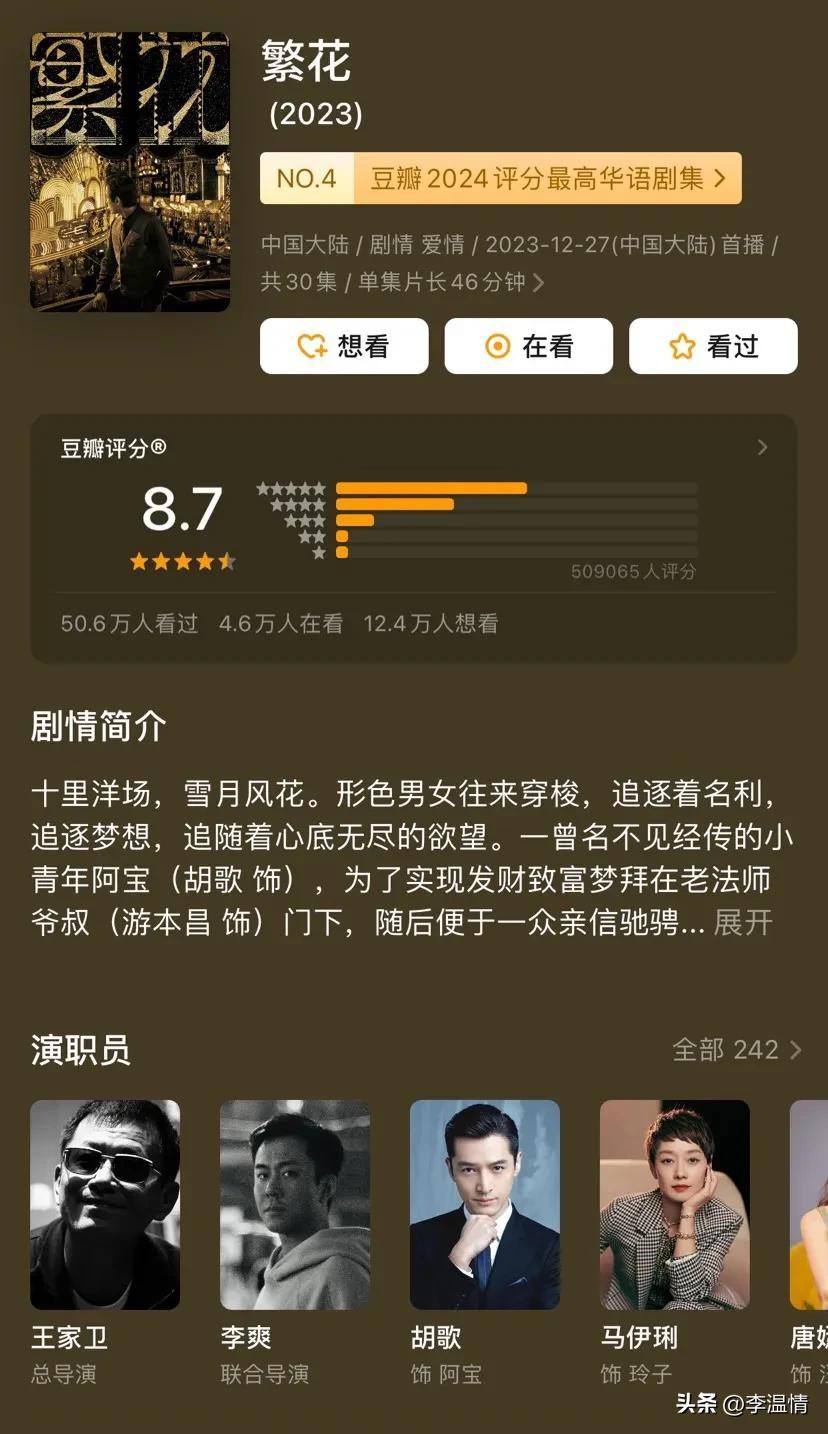Mark the show as 在看
This screenshot has height=1434, width=828.
coord(528,346)
